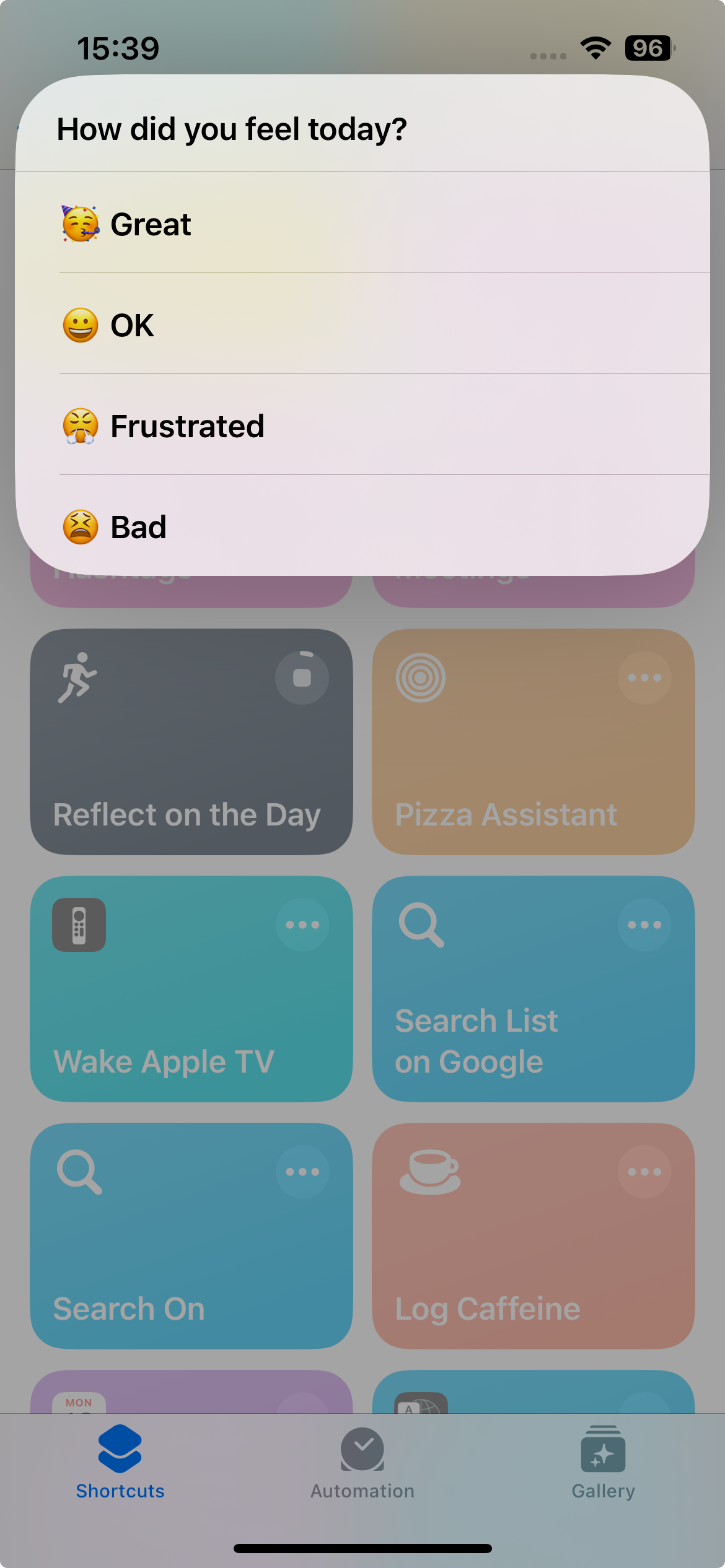Open Log Caffeine's three-dot options
The width and height of the screenshot is (725, 1568).
click(x=644, y=1172)
